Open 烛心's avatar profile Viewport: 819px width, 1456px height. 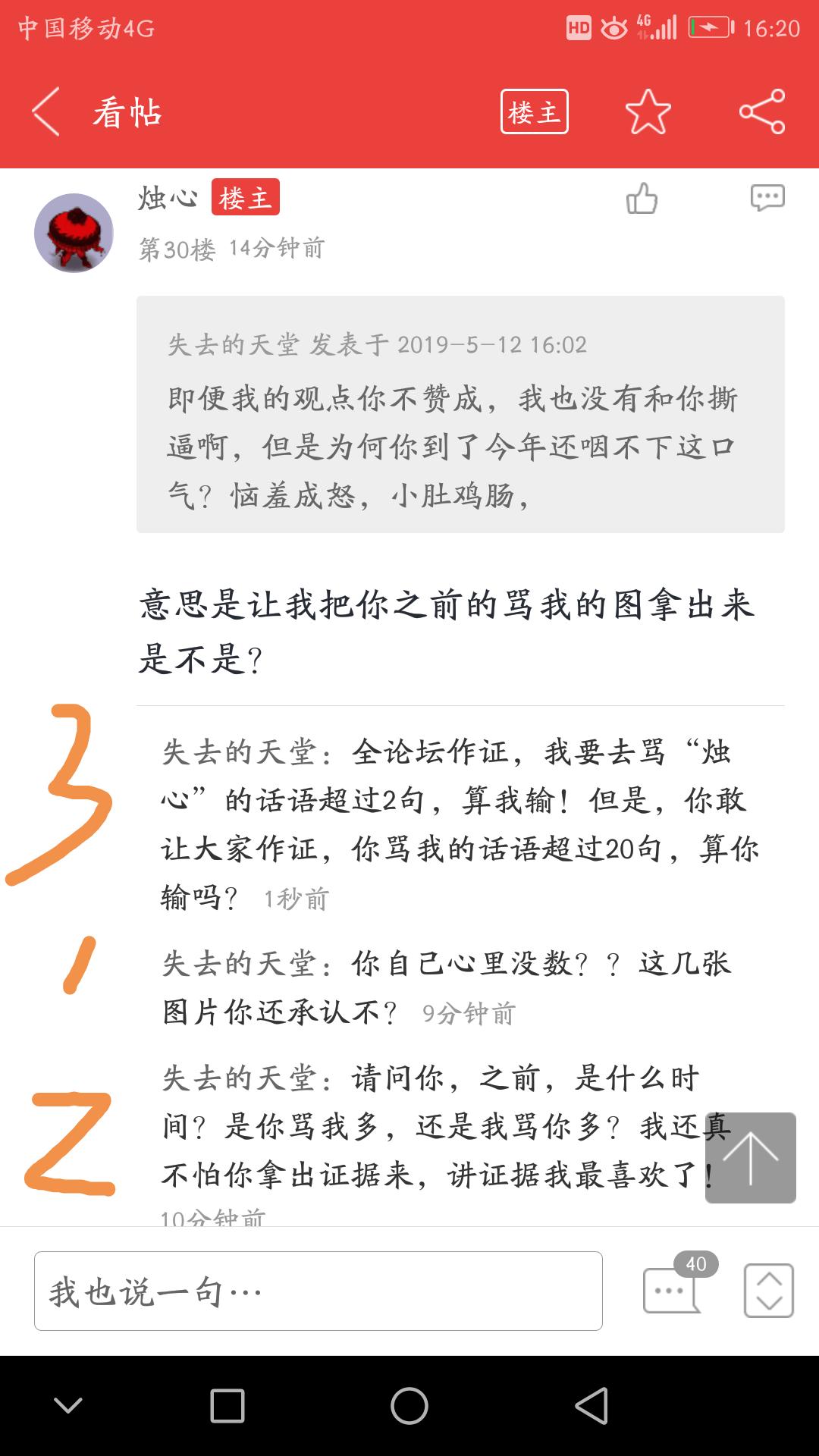point(74,233)
